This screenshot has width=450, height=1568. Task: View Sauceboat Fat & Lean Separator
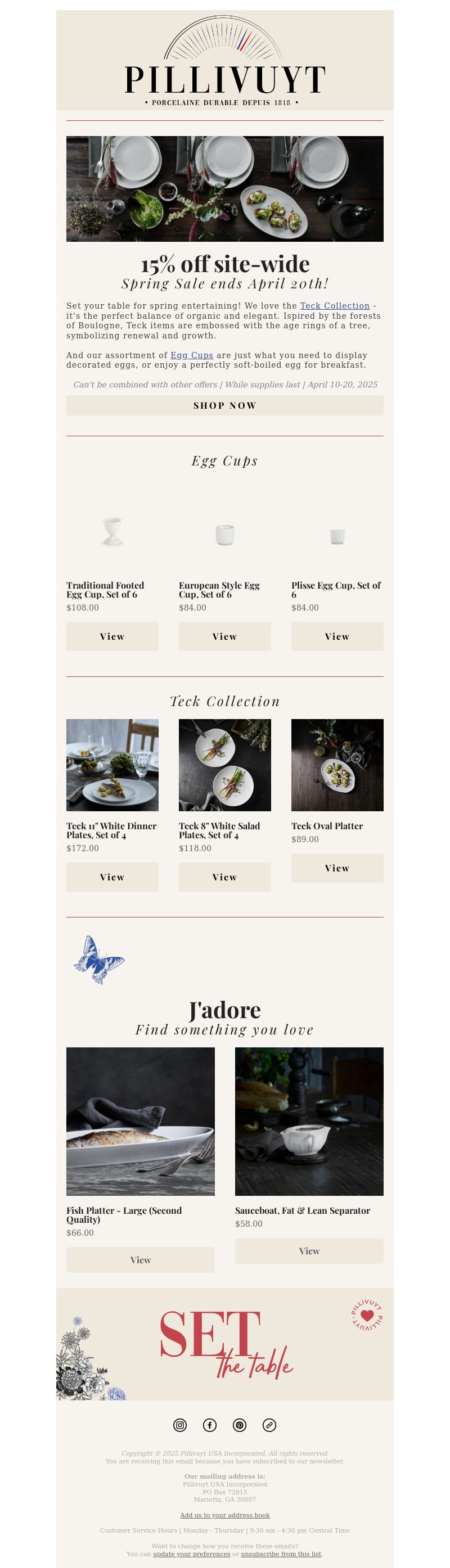[309, 1250]
